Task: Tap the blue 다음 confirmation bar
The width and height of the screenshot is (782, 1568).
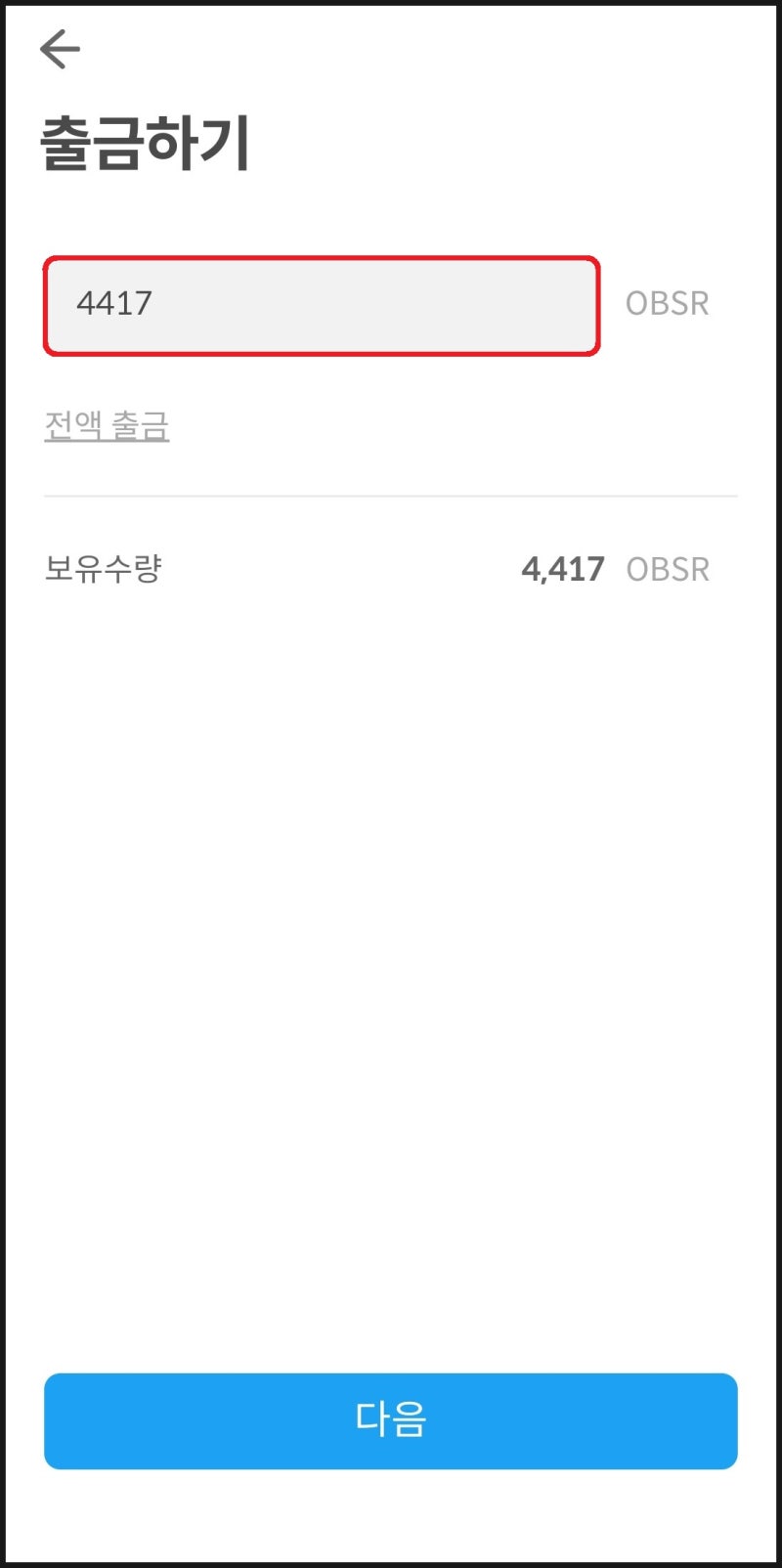Action: pos(391,1422)
